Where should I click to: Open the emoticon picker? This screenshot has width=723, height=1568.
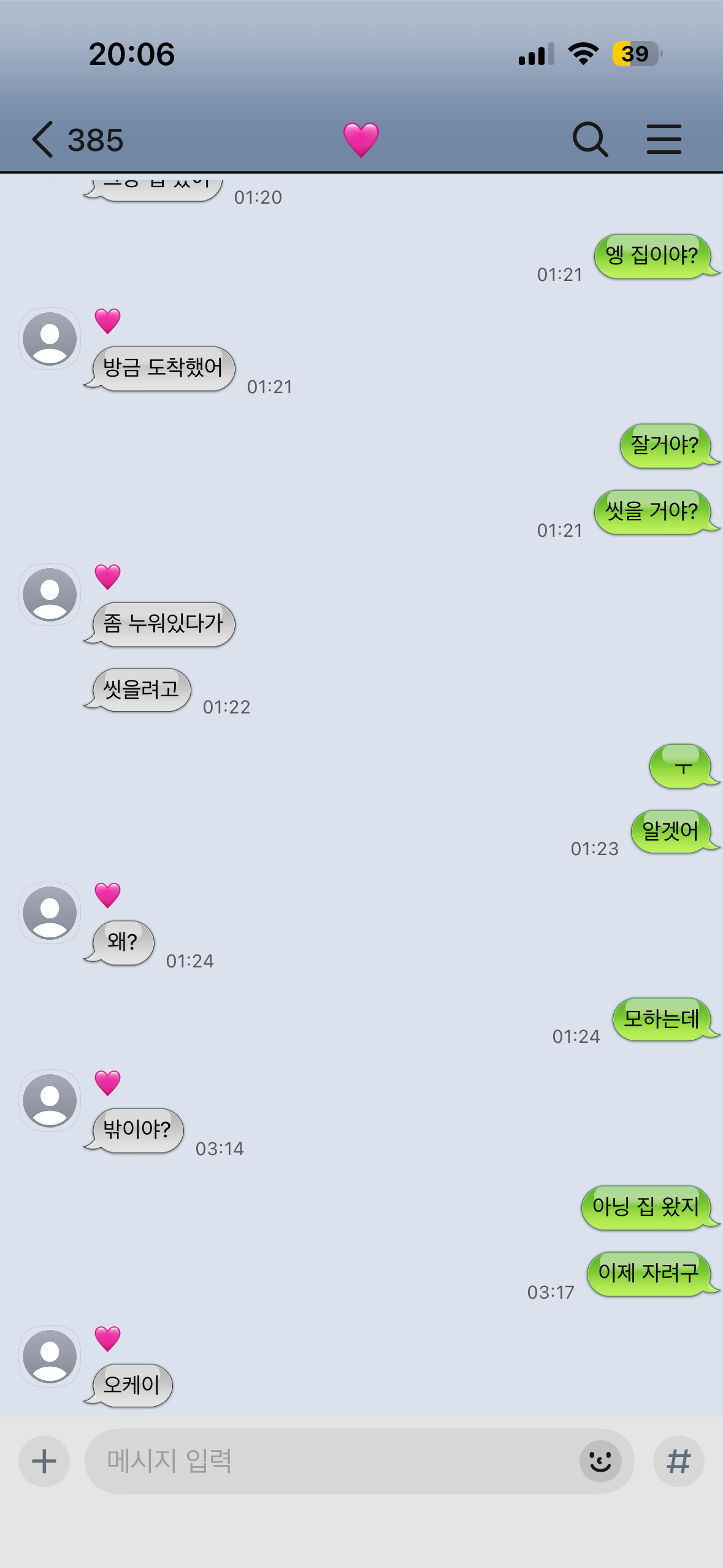[x=600, y=1461]
